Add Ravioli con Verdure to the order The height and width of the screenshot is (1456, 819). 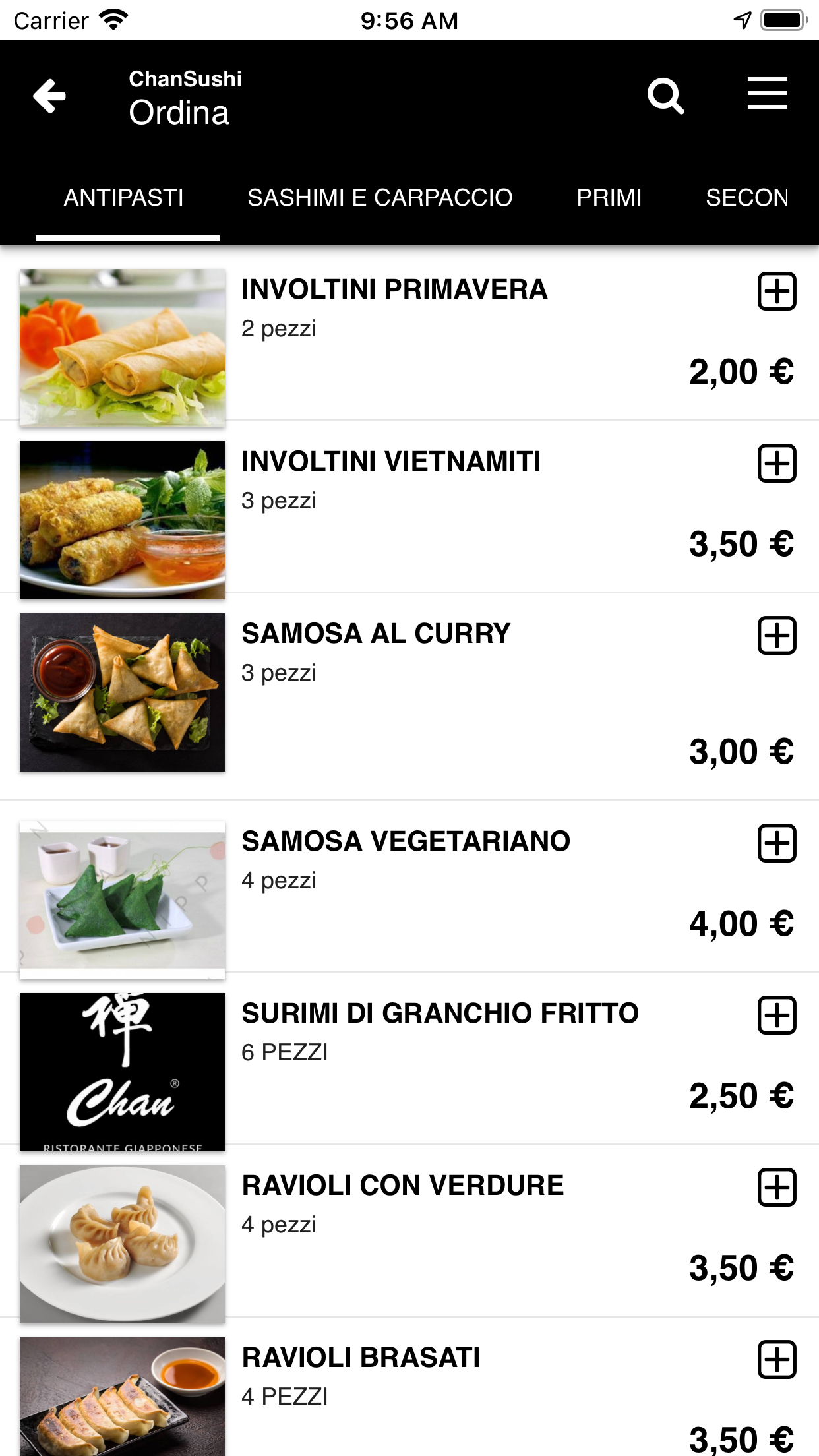[777, 1187]
